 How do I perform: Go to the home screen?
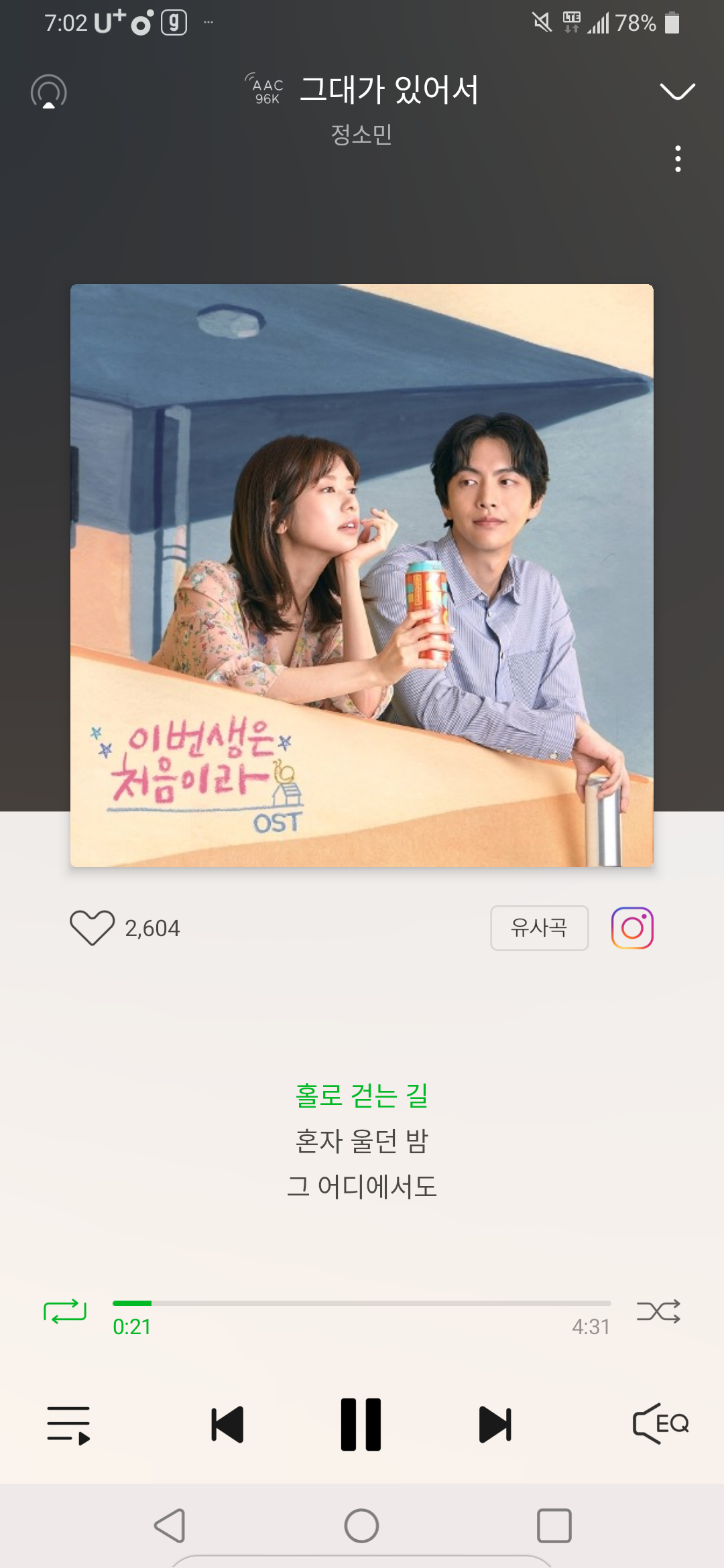[x=361, y=1526]
